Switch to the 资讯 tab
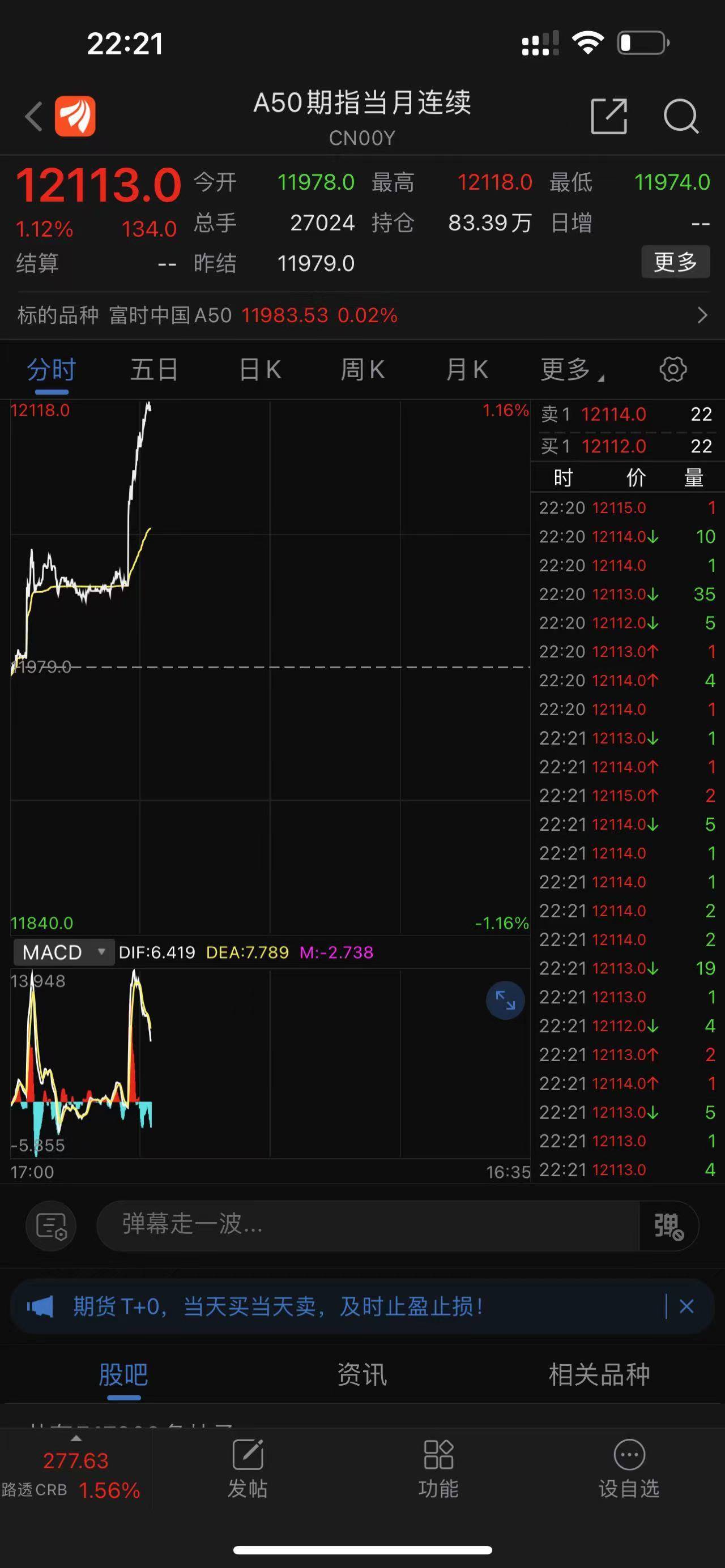This screenshot has height=1568, width=725. pos(362,1374)
